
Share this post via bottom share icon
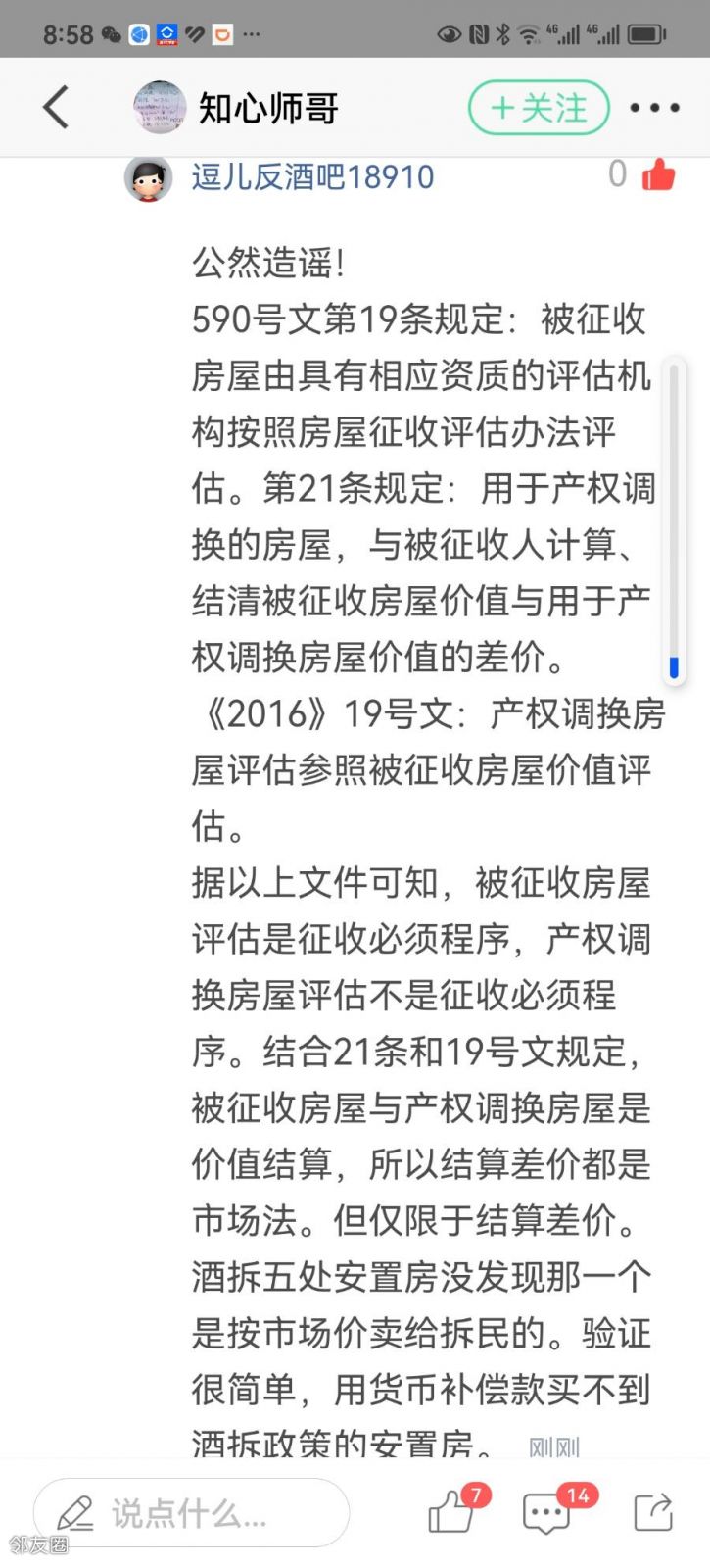pyautogui.click(x=653, y=1512)
